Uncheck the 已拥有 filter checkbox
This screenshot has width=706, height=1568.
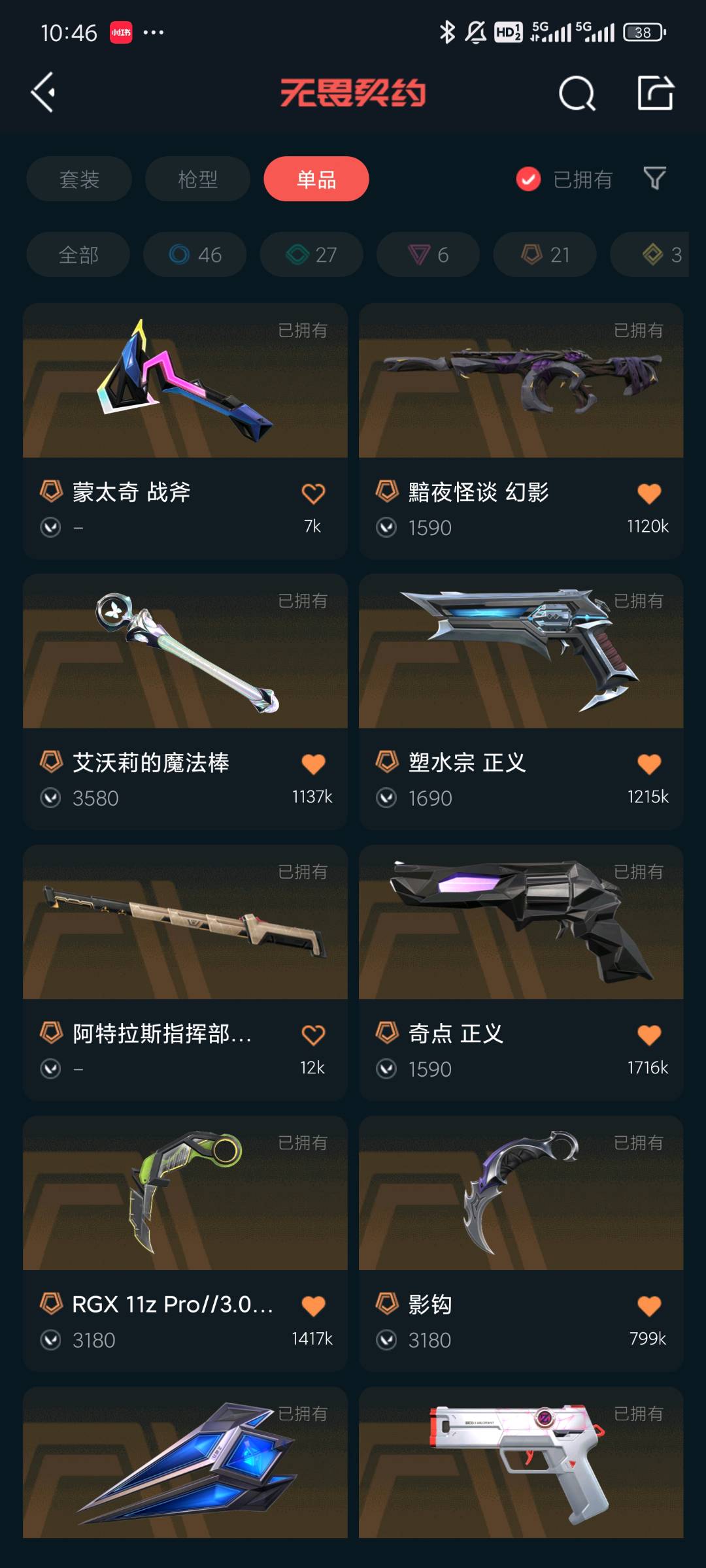click(528, 179)
